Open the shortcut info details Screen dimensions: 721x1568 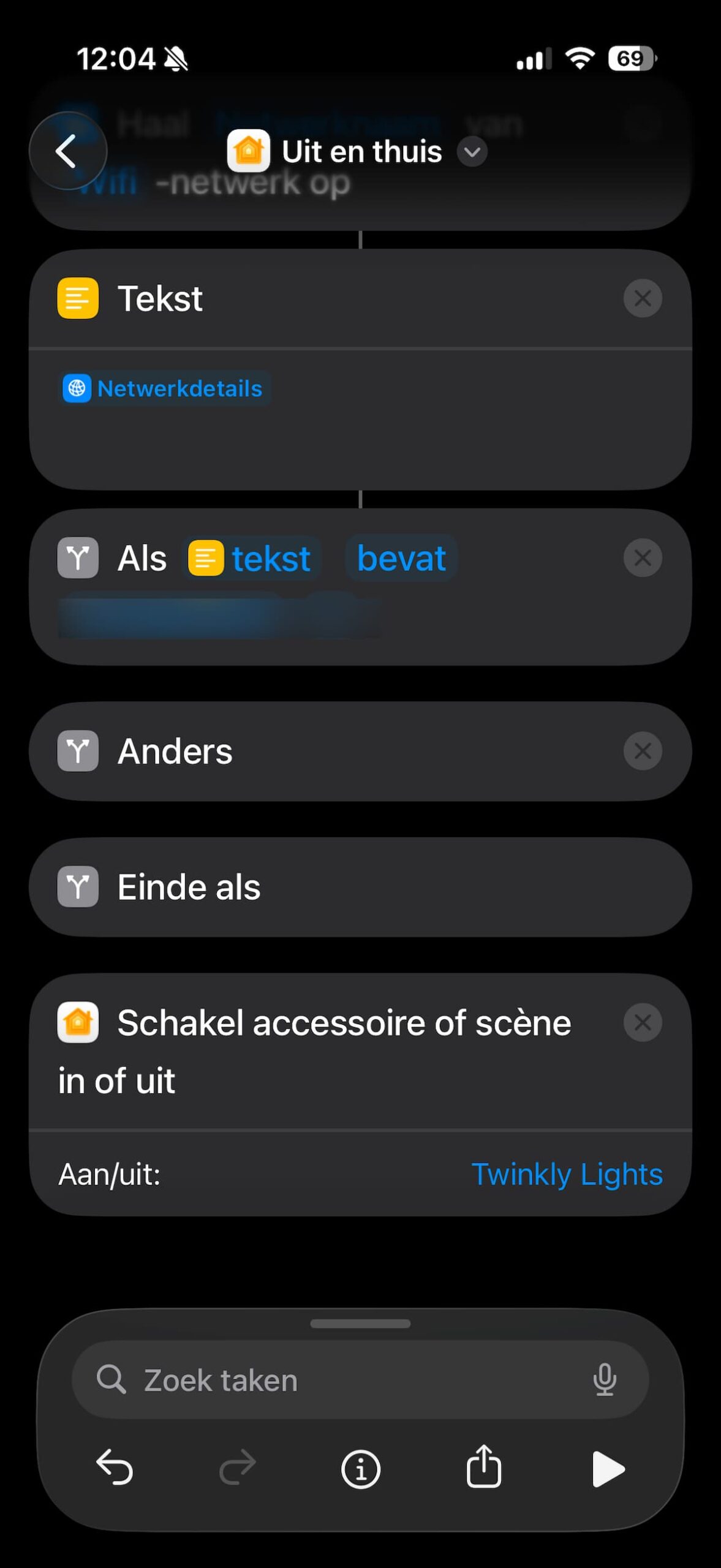(360, 1468)
